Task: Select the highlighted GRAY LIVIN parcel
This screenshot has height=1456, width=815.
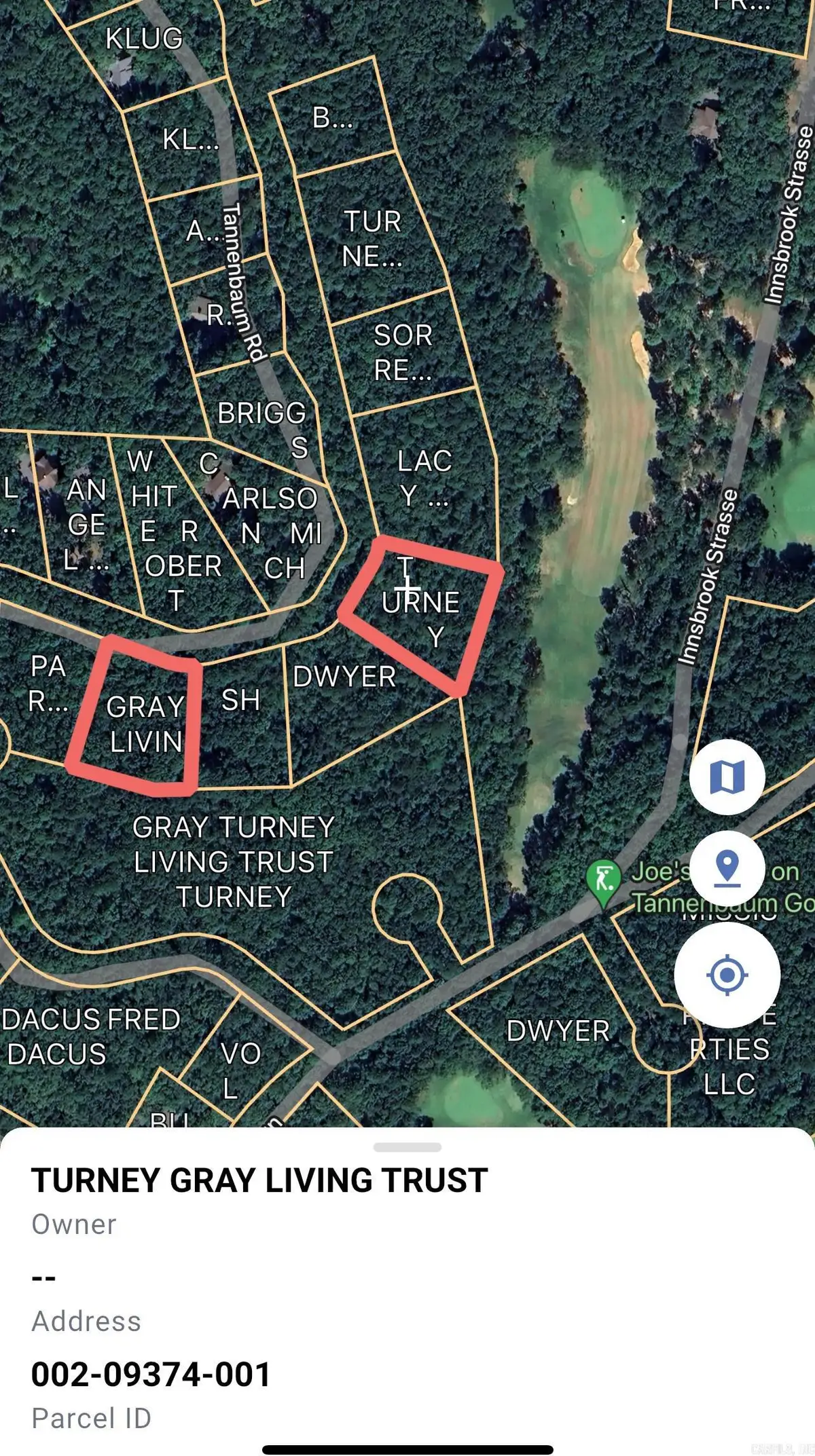Action: 144,722
